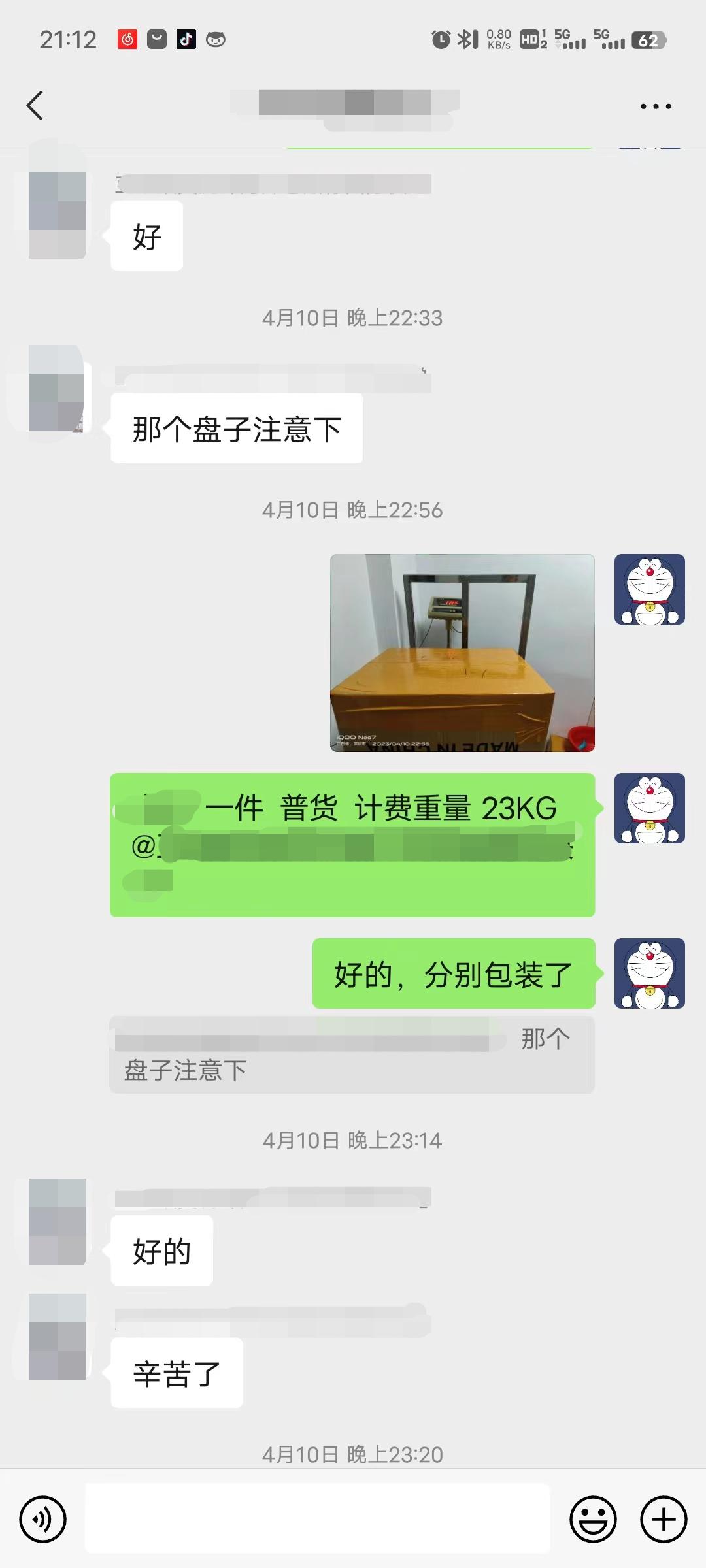Image resolution: width=706 pixels, height=1568 pixels.
Task: Tap the green bubble 好的，分别包装了
Action: 453,974
